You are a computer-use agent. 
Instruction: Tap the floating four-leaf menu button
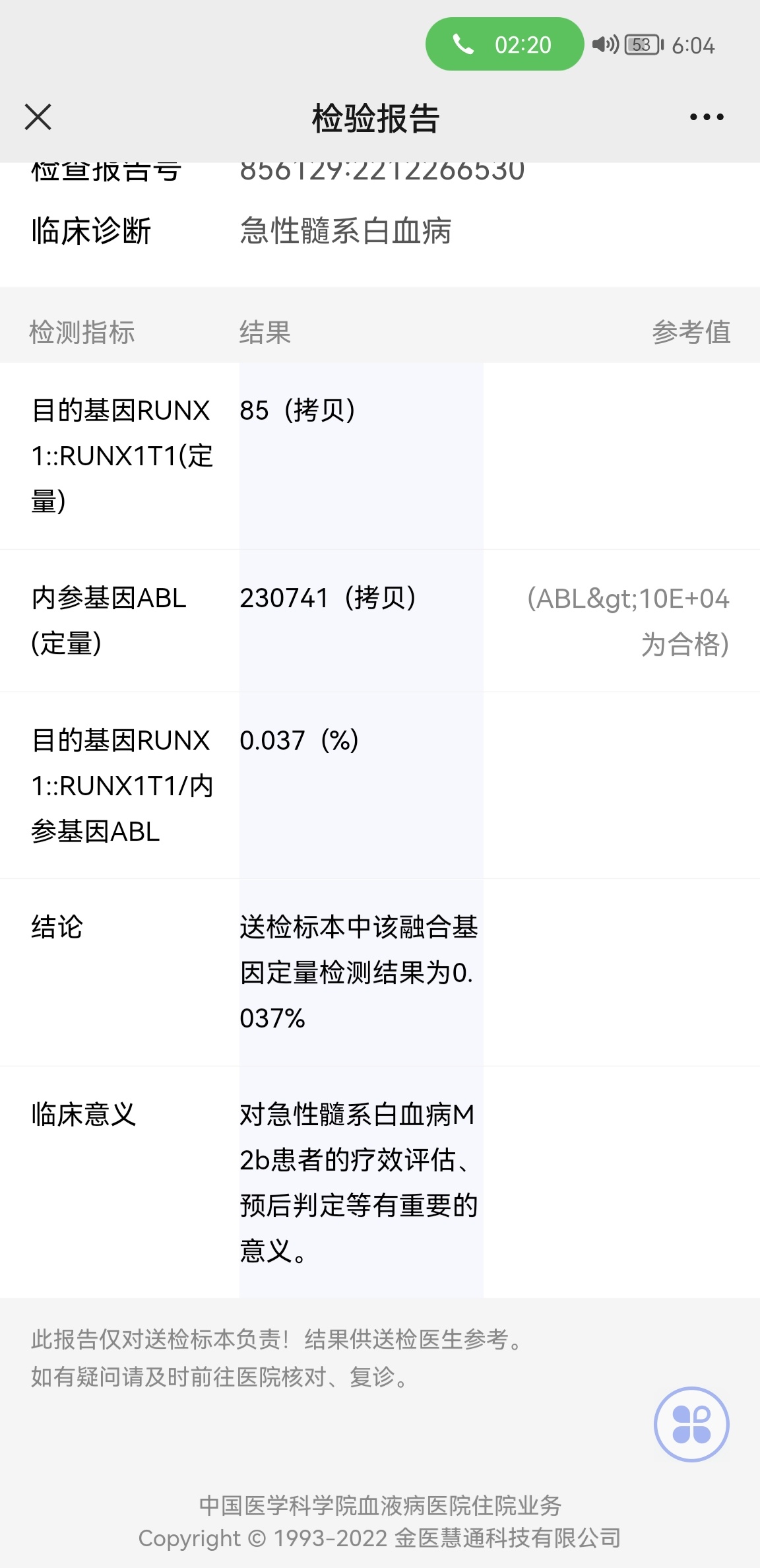click(691, 1424)
